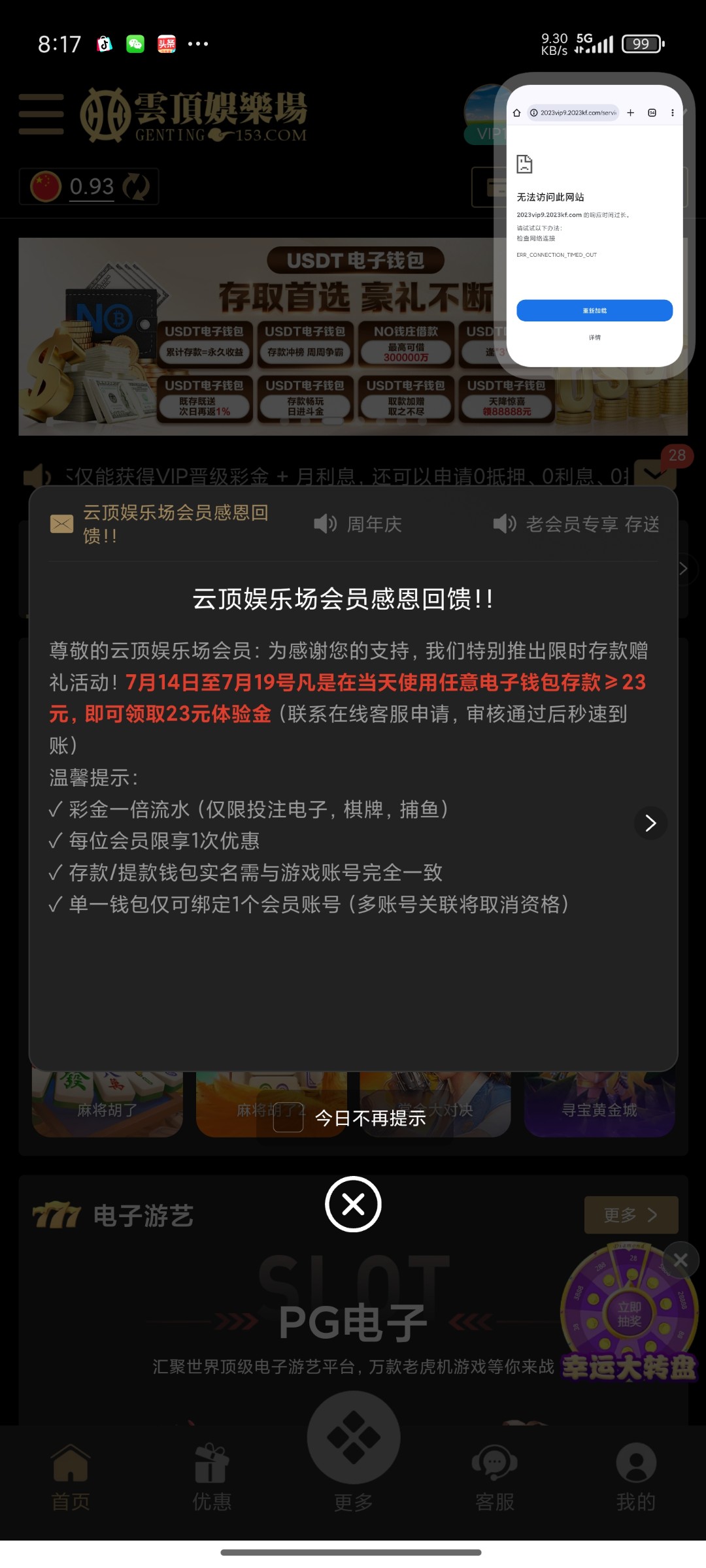Open the 立即抽奖 lucky wheel

629,1313
